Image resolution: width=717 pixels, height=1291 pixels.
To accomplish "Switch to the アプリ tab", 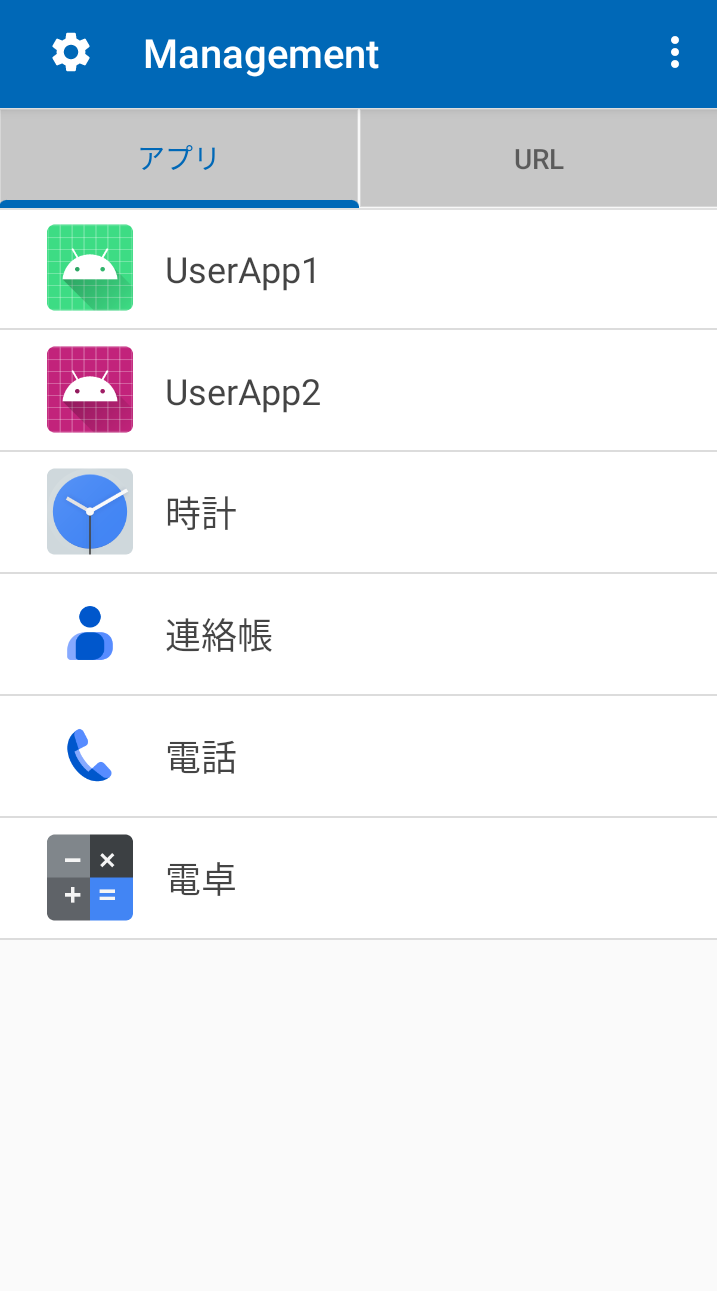I will tap(179, 158).
